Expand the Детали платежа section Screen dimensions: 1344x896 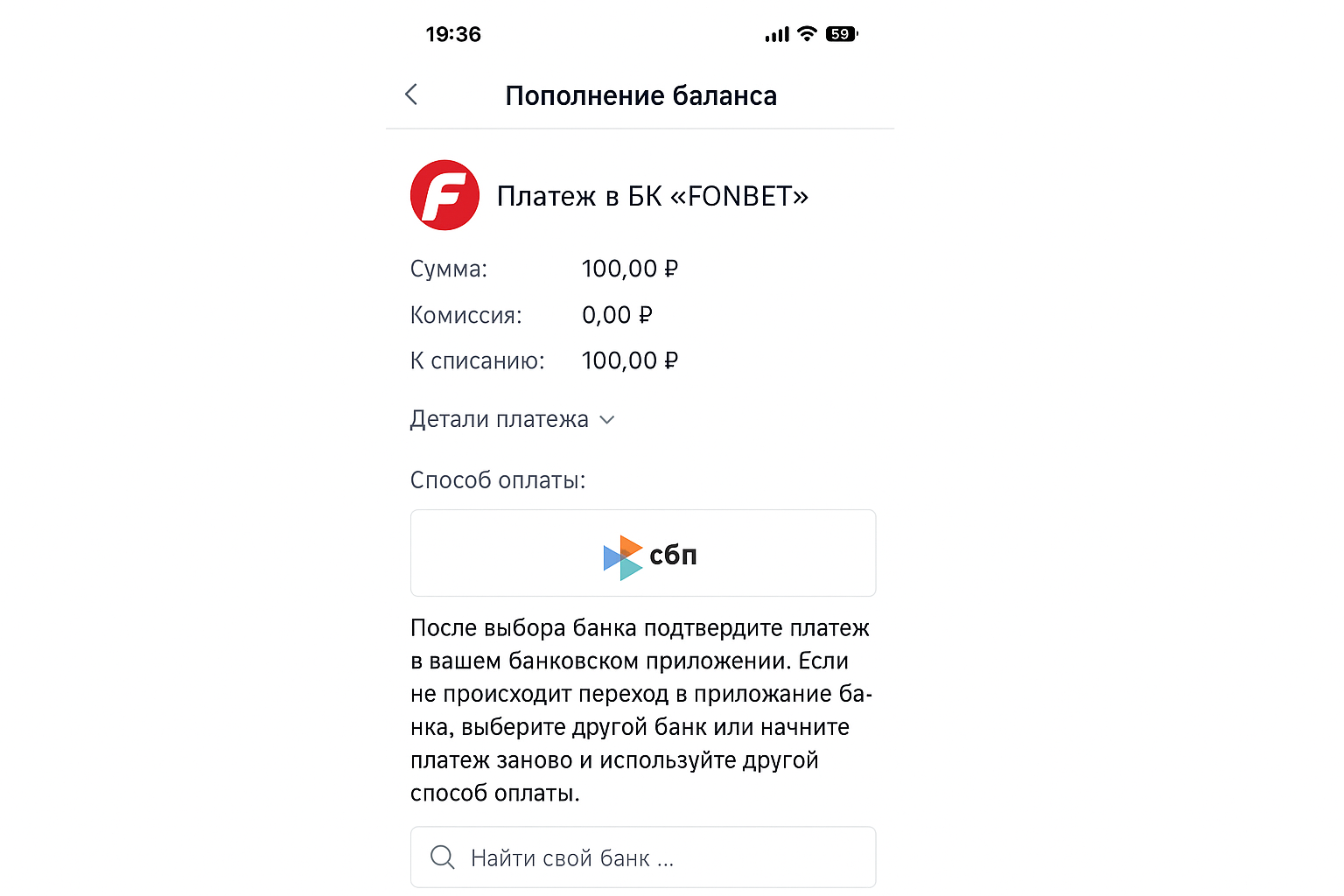(x=512, y=420)
